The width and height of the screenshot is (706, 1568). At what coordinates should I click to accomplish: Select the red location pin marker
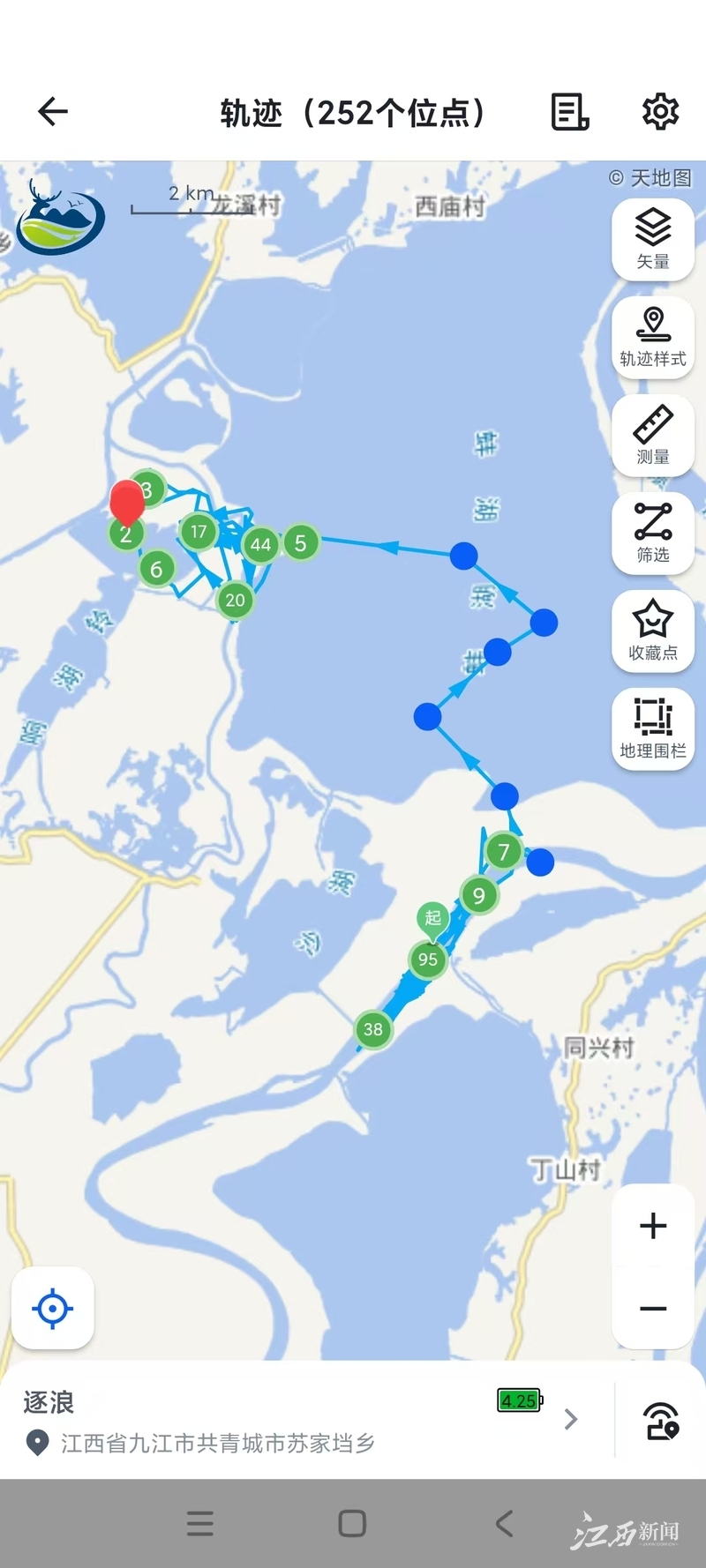127,501
